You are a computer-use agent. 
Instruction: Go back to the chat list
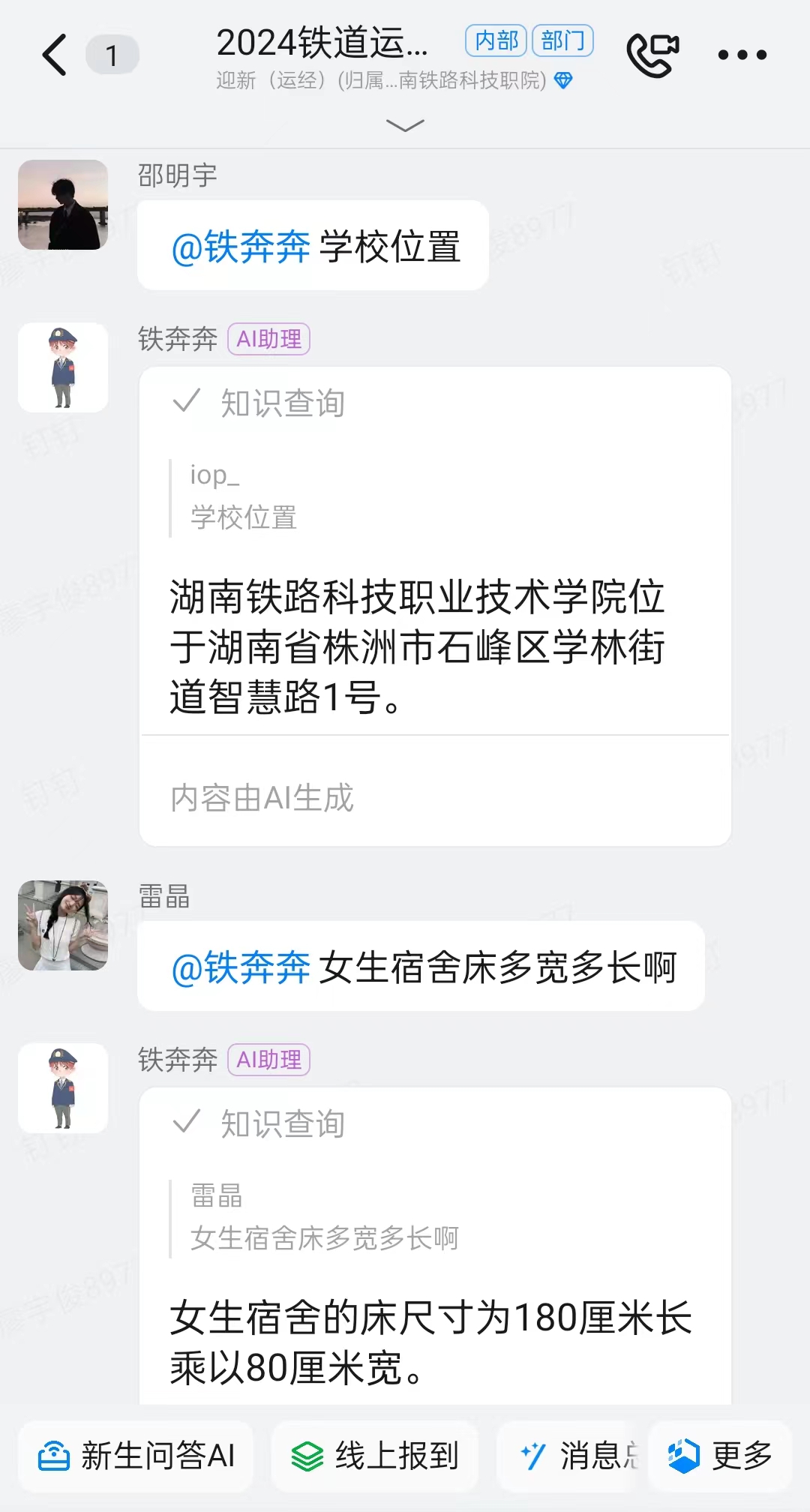(x=55, y=55)
